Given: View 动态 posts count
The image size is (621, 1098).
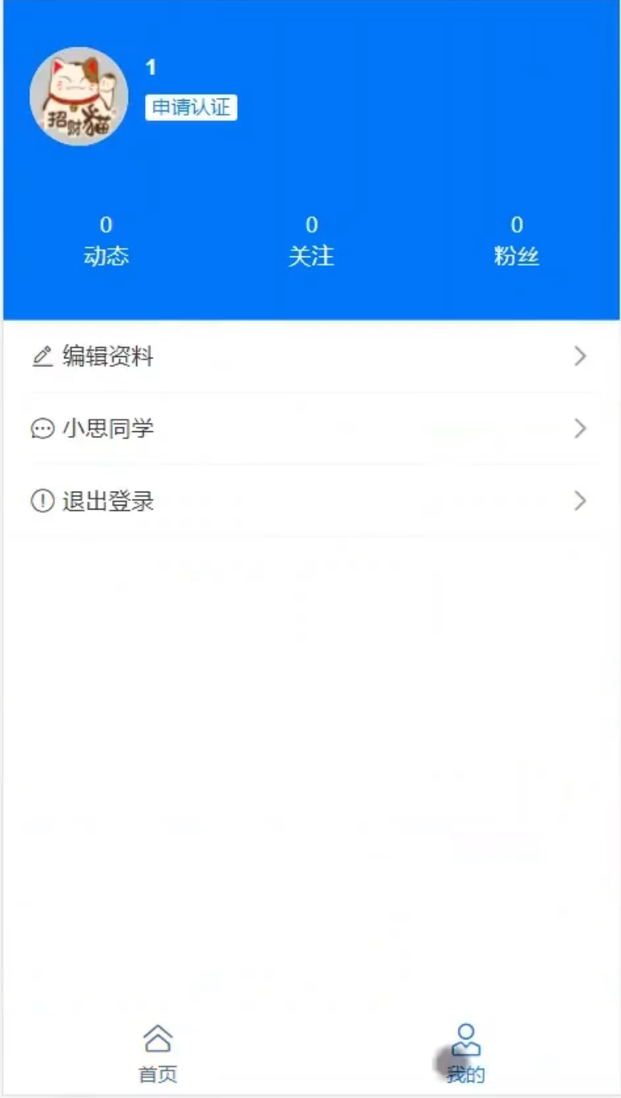Looking at the screenshot, I should tap(106, 242).
